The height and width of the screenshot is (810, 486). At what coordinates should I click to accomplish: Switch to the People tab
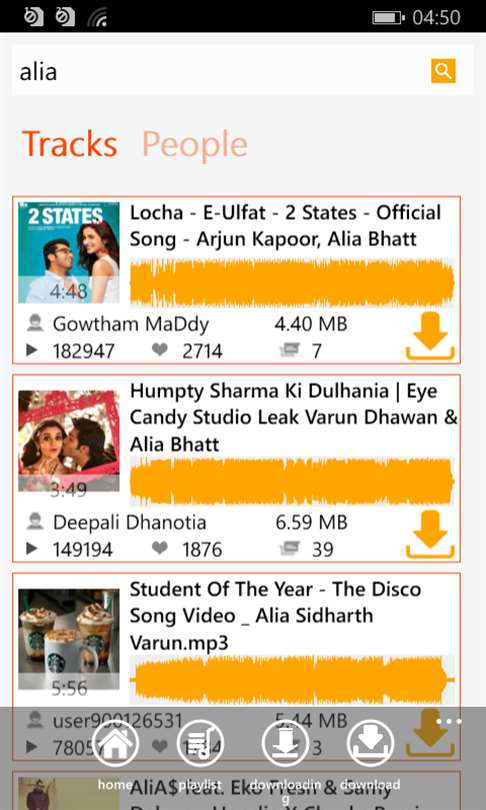(x=195, y=145)
